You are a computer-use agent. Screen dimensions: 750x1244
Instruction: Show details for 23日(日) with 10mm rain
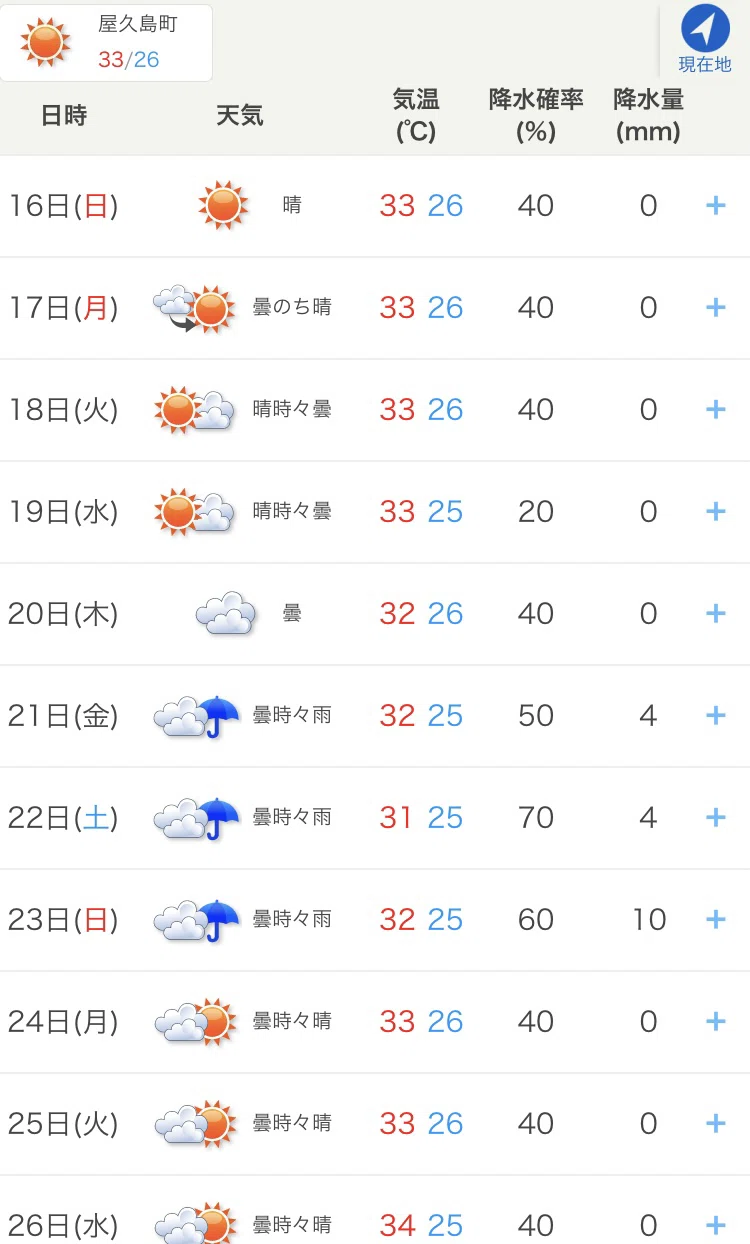715,919
